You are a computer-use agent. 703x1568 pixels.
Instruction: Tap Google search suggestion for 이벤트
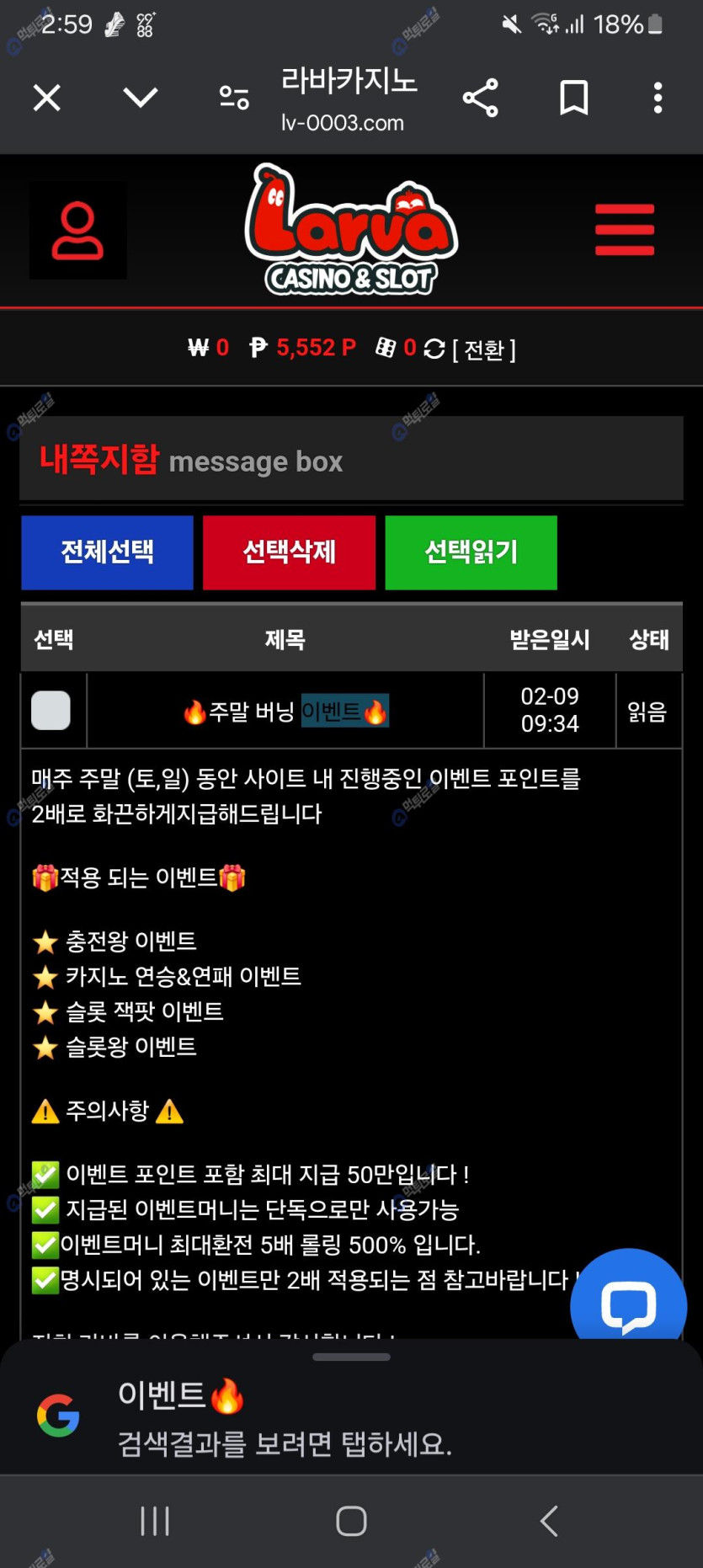pyautogui.click(x=286, y=1418)
